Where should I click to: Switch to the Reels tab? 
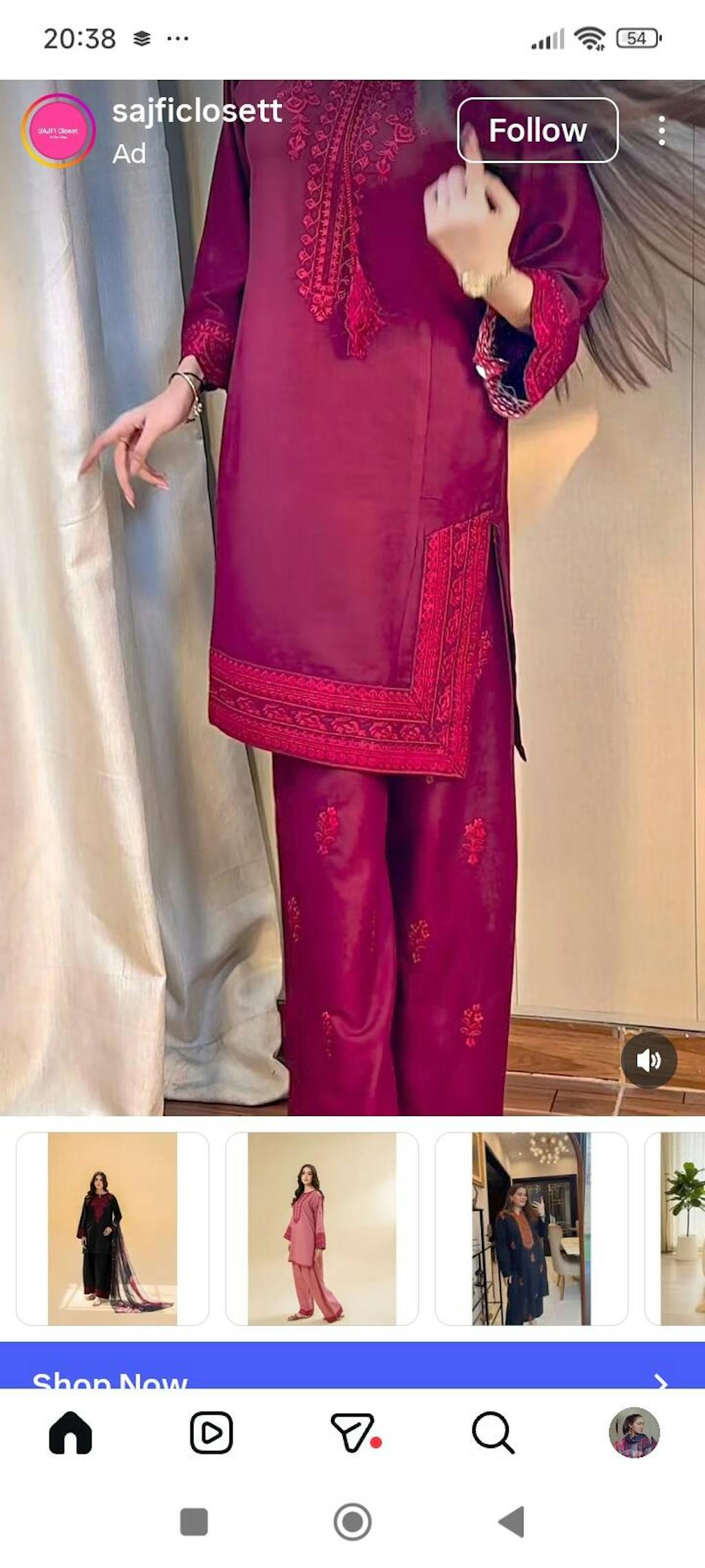point(211,1433)
